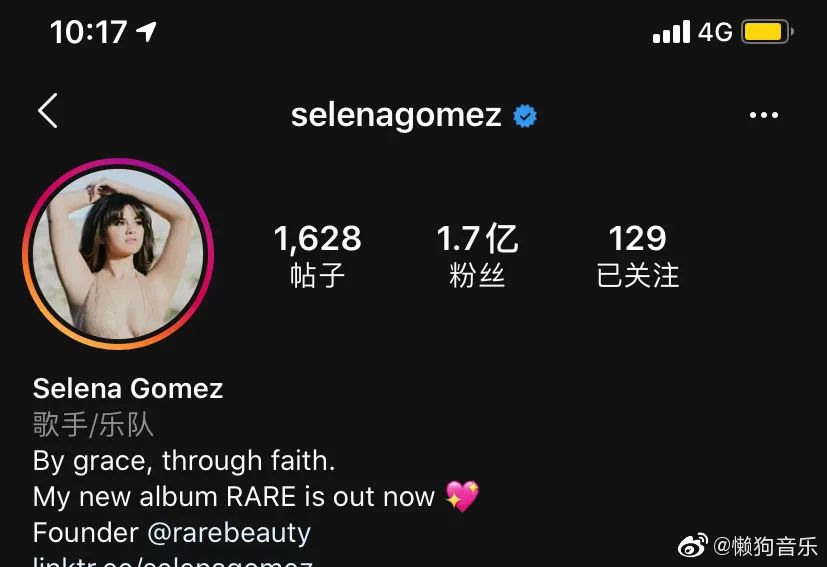Open the three-dot more options menu
Screen dimensions: 827x567
(763, 116)
